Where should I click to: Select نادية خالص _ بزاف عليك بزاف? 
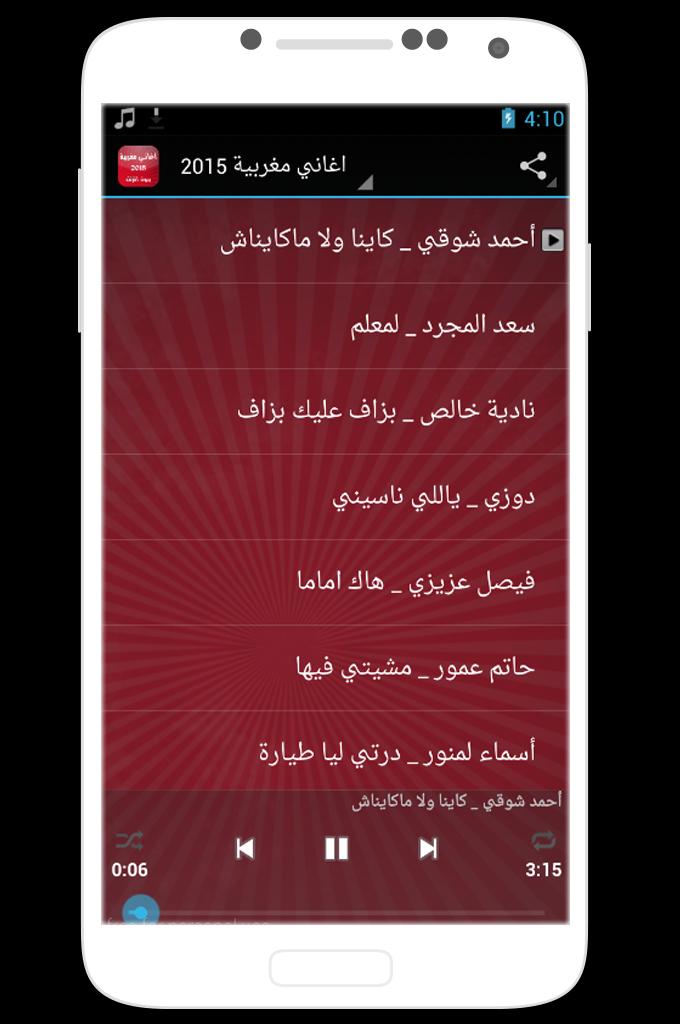point(385,411)
